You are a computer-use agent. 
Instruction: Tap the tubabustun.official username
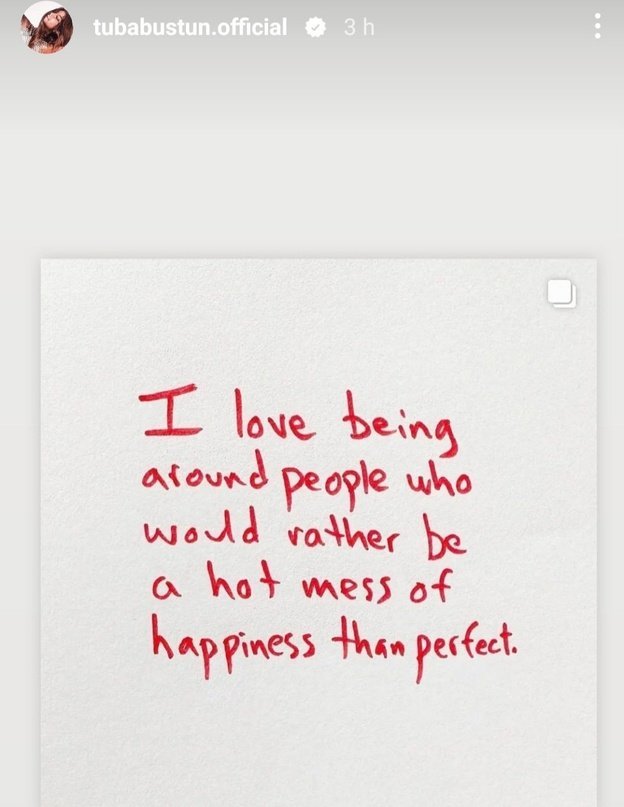click(x=190, y=27)
